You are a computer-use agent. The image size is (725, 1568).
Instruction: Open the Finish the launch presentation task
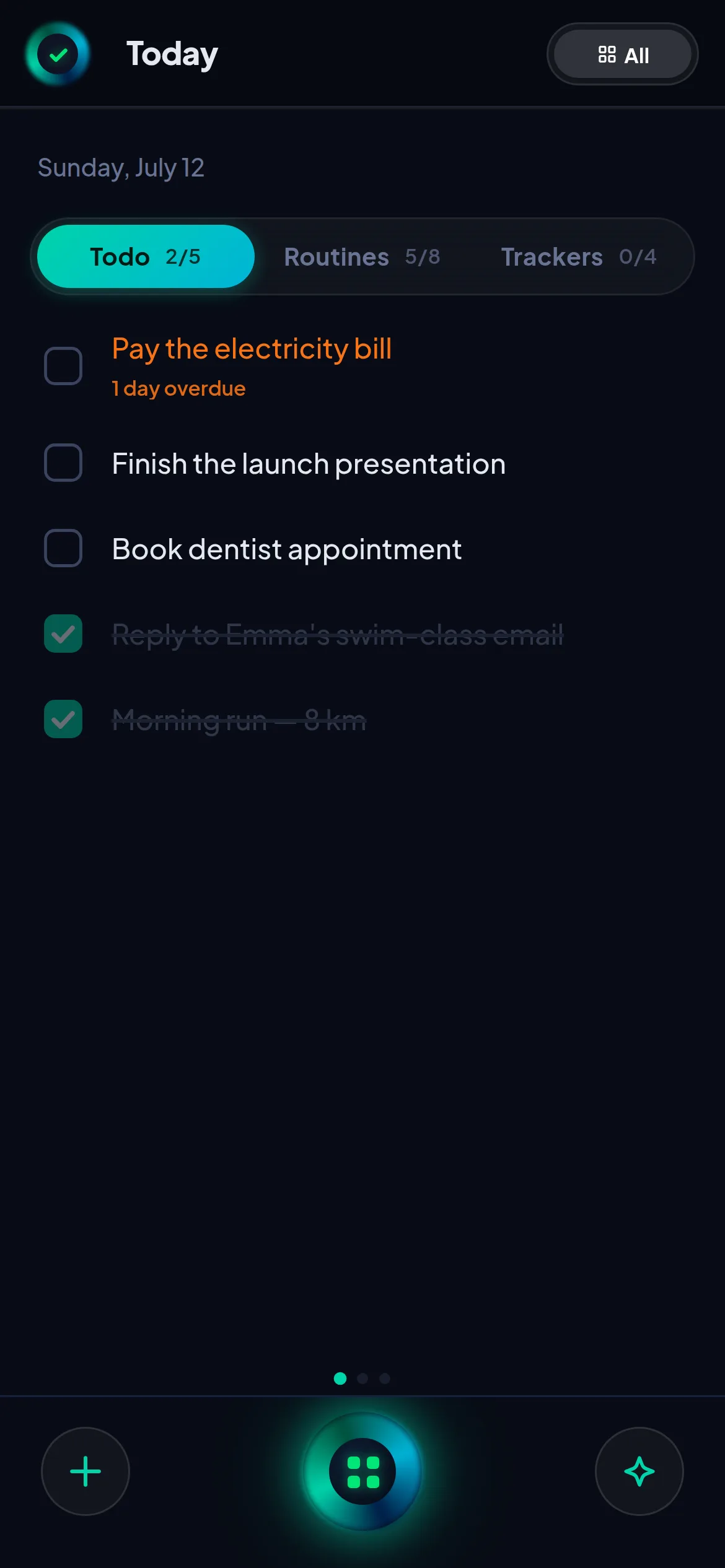tap(309, 464)
